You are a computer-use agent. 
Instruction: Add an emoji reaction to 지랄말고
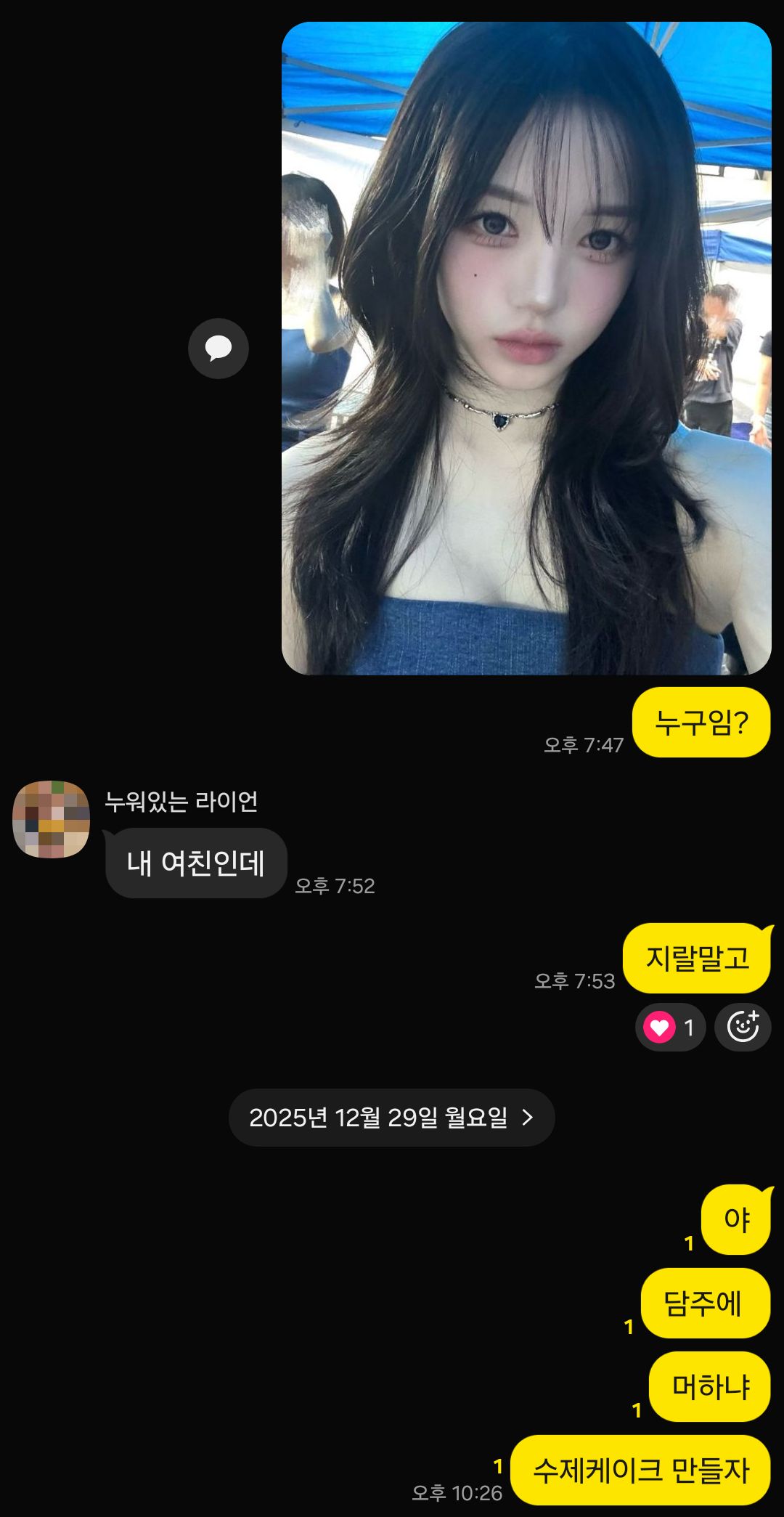[743, 1027]
